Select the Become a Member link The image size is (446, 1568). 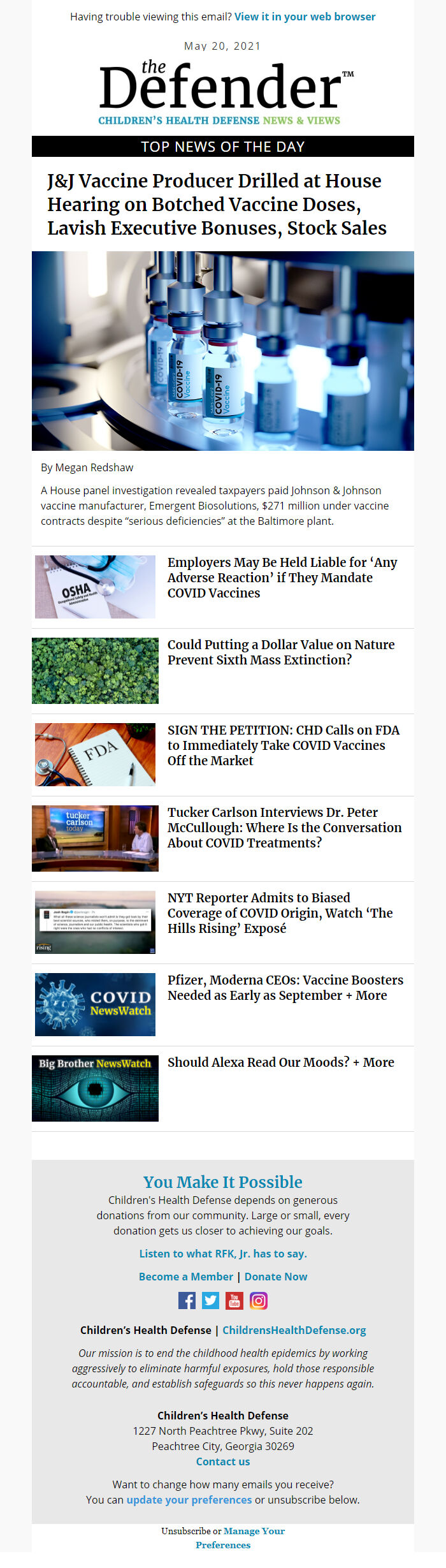(186, 1277)
